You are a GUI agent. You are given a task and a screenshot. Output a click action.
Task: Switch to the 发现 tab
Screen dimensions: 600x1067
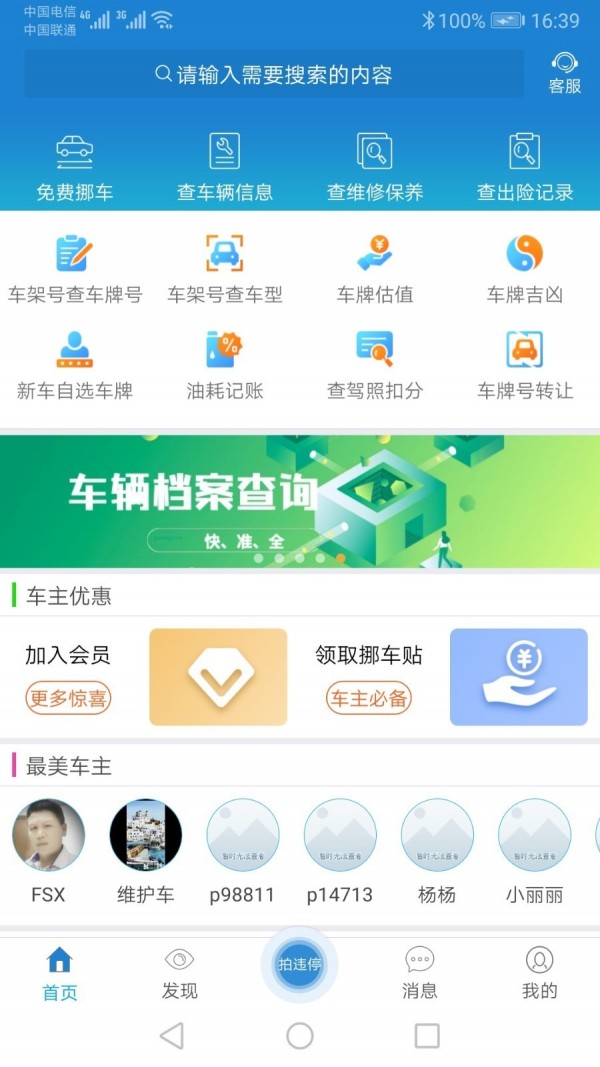(x=180, y=973)
